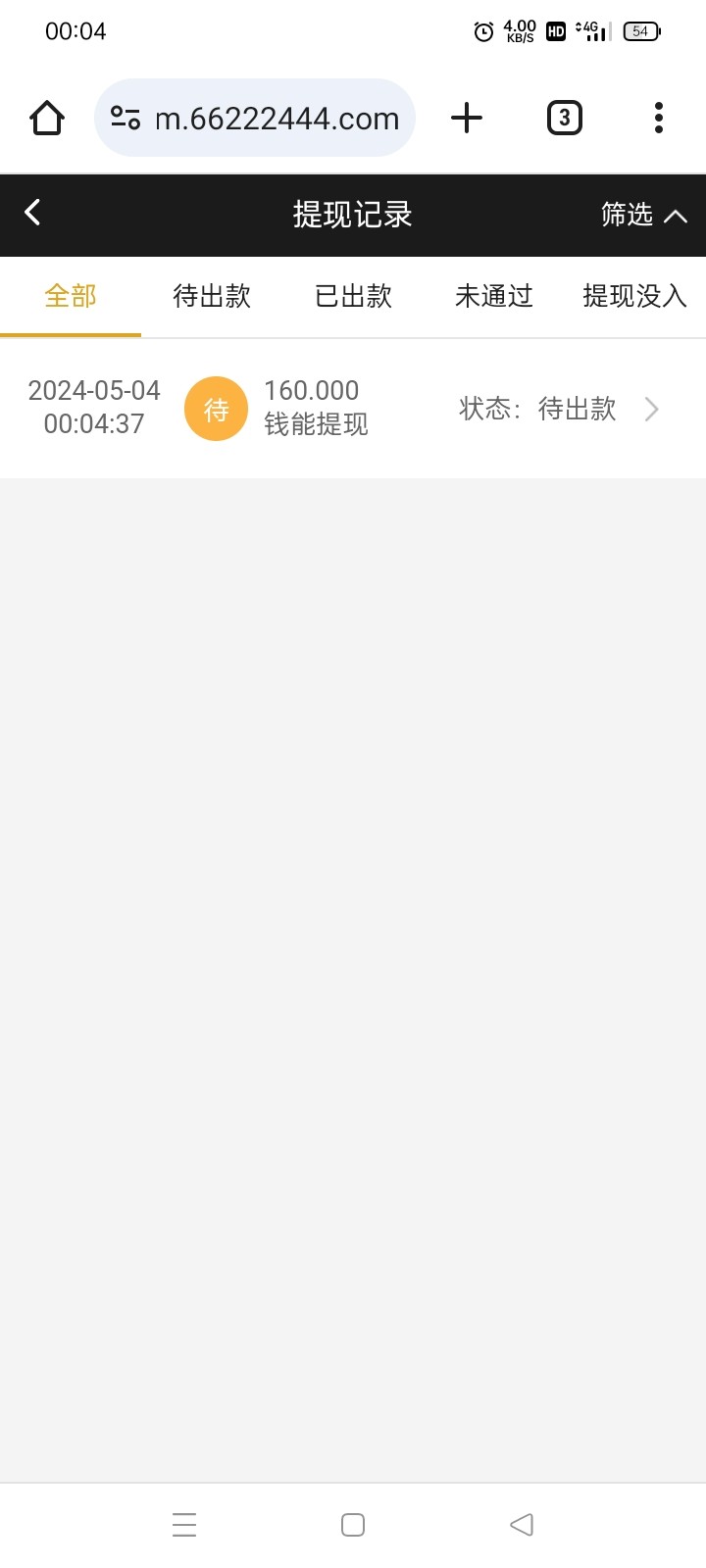The image size is (706, 1568).
Task: Tap the browser home icon
Action: (x=47, y=119)
